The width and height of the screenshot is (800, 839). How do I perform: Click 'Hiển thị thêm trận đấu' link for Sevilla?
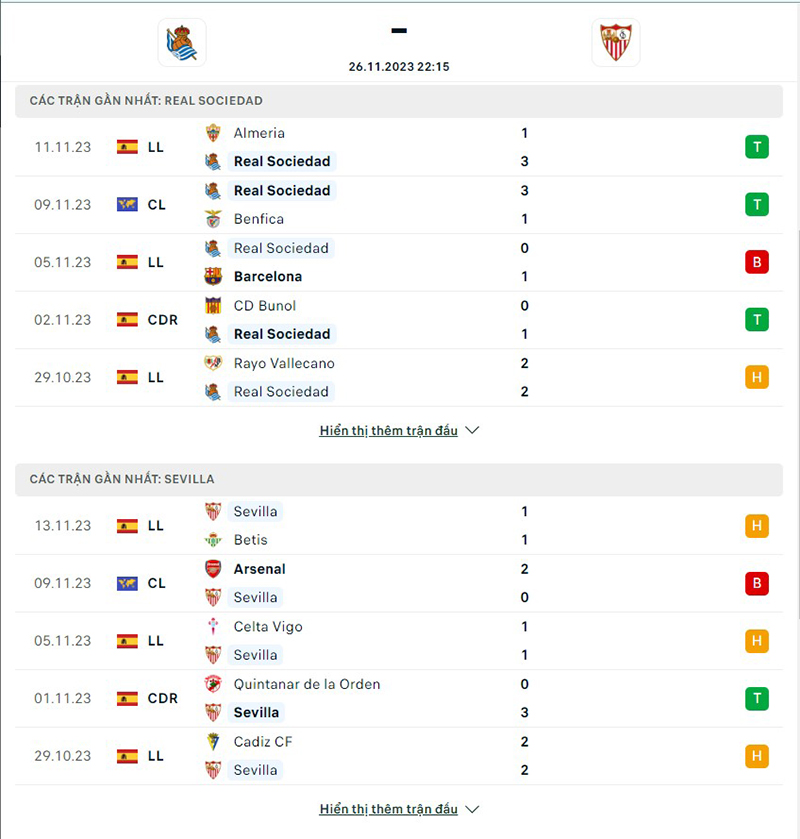tap(389, 808)
